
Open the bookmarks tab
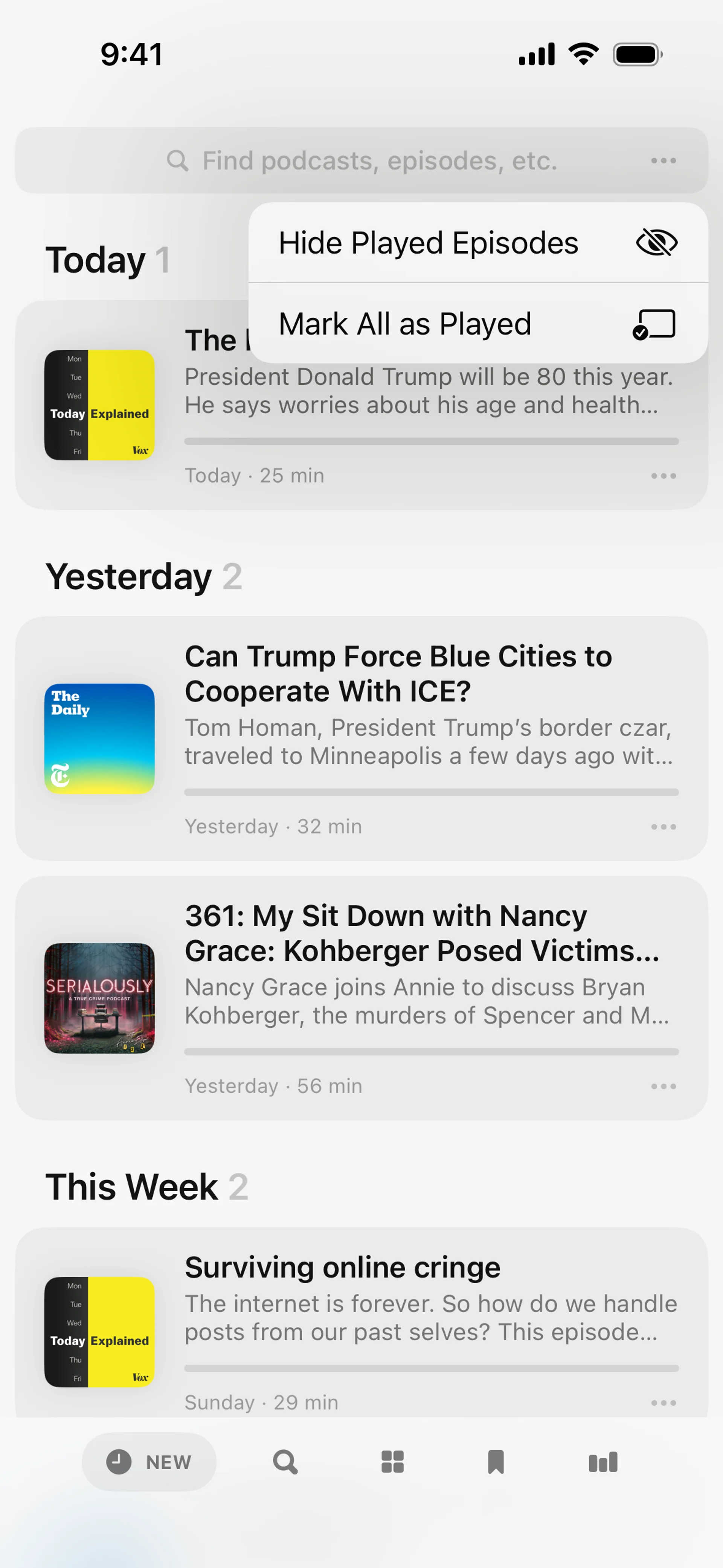coord(496,1461)
